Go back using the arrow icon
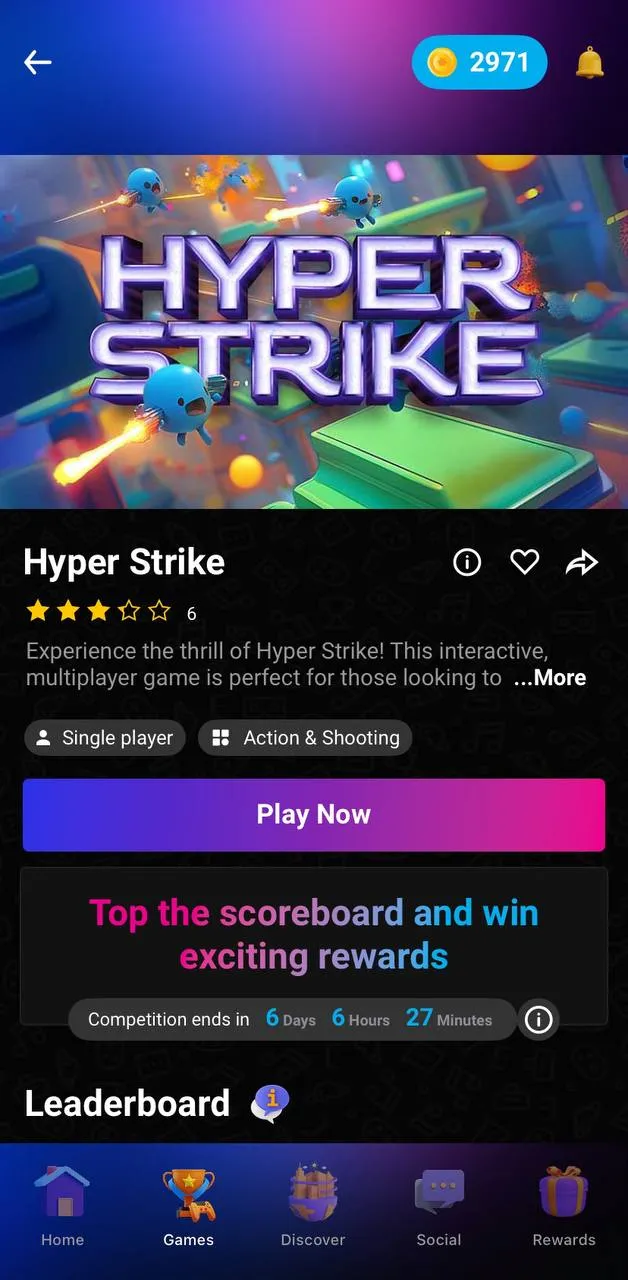Viewport: 628px width, 1280px height. click(x=38, y=63)
